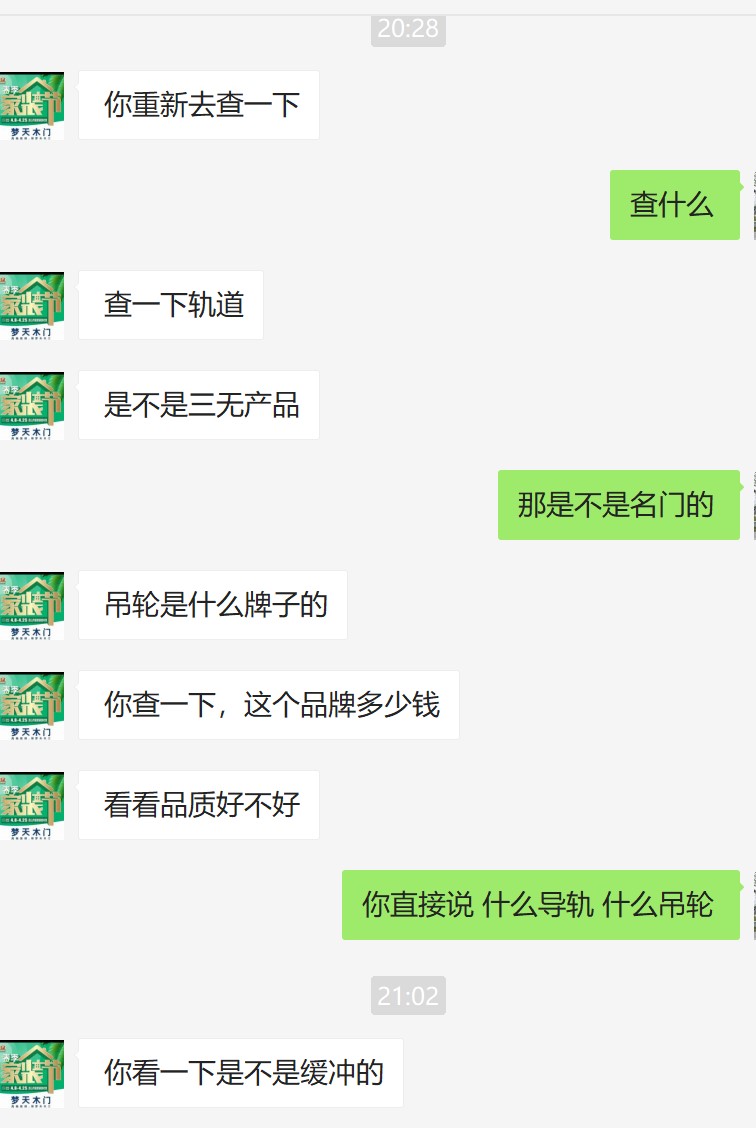Screen dimensions: 756x1128
Task: Open profile from avatar beside "是不是三无产品"
Action: (x=31, y=405)
